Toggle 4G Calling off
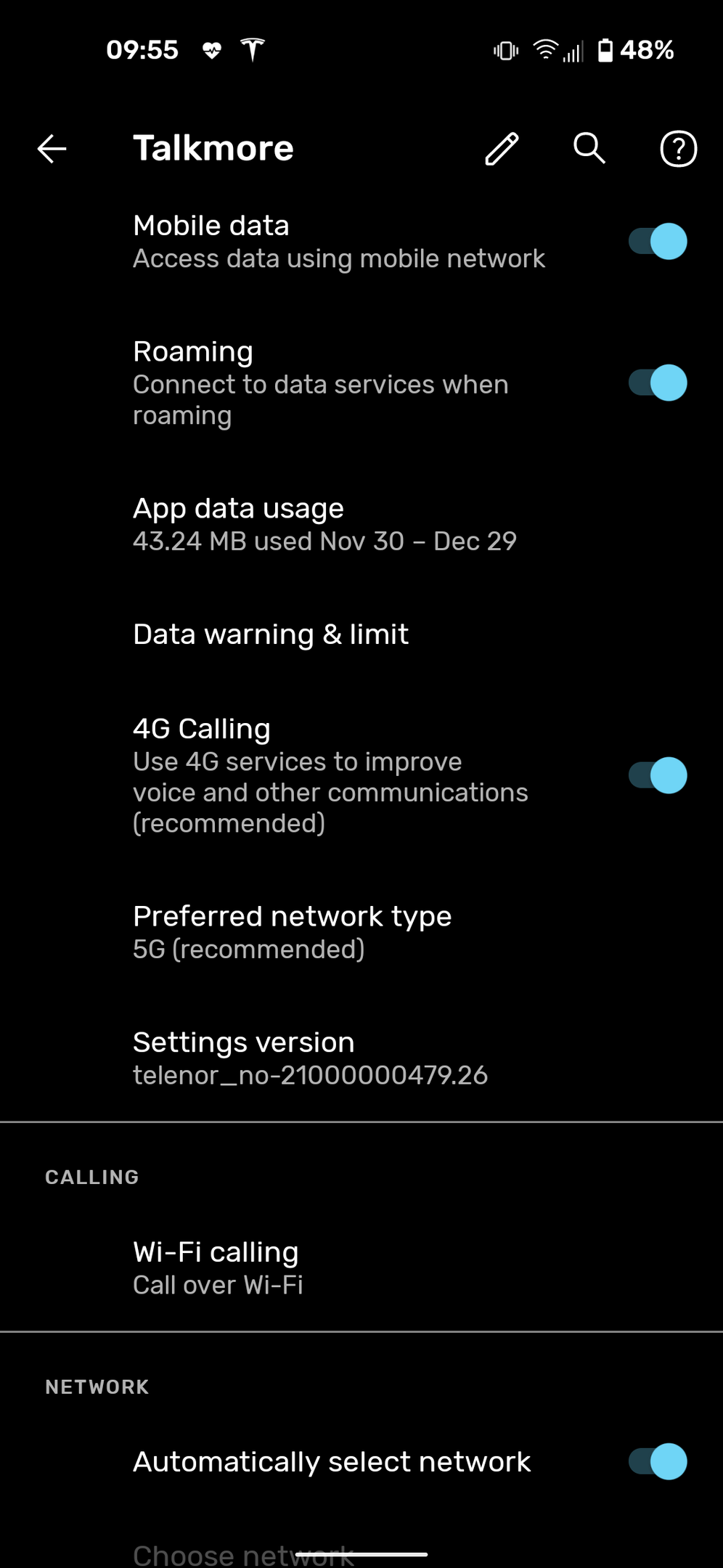723x1568 pixels. [658, 775]
